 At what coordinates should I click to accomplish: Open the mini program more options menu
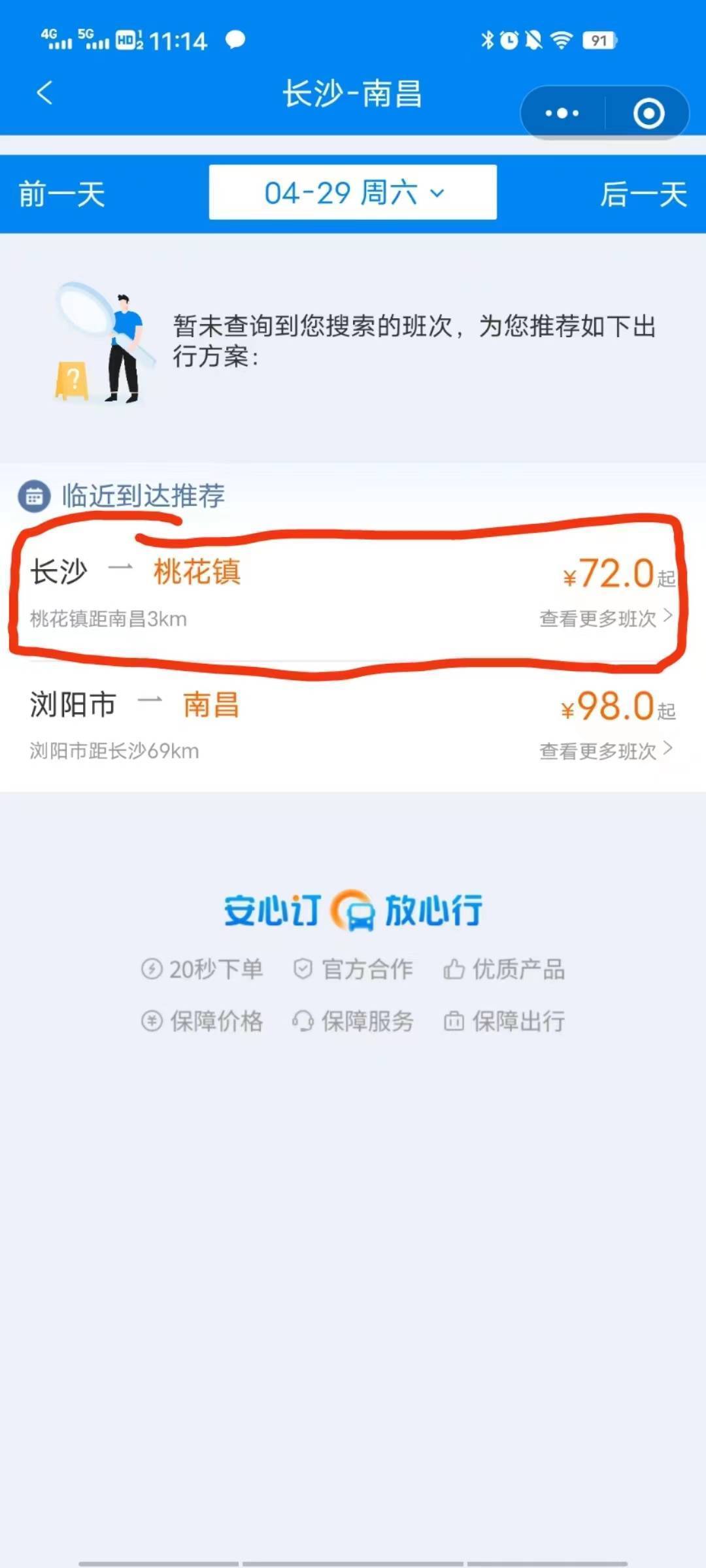tap(562, 114)
